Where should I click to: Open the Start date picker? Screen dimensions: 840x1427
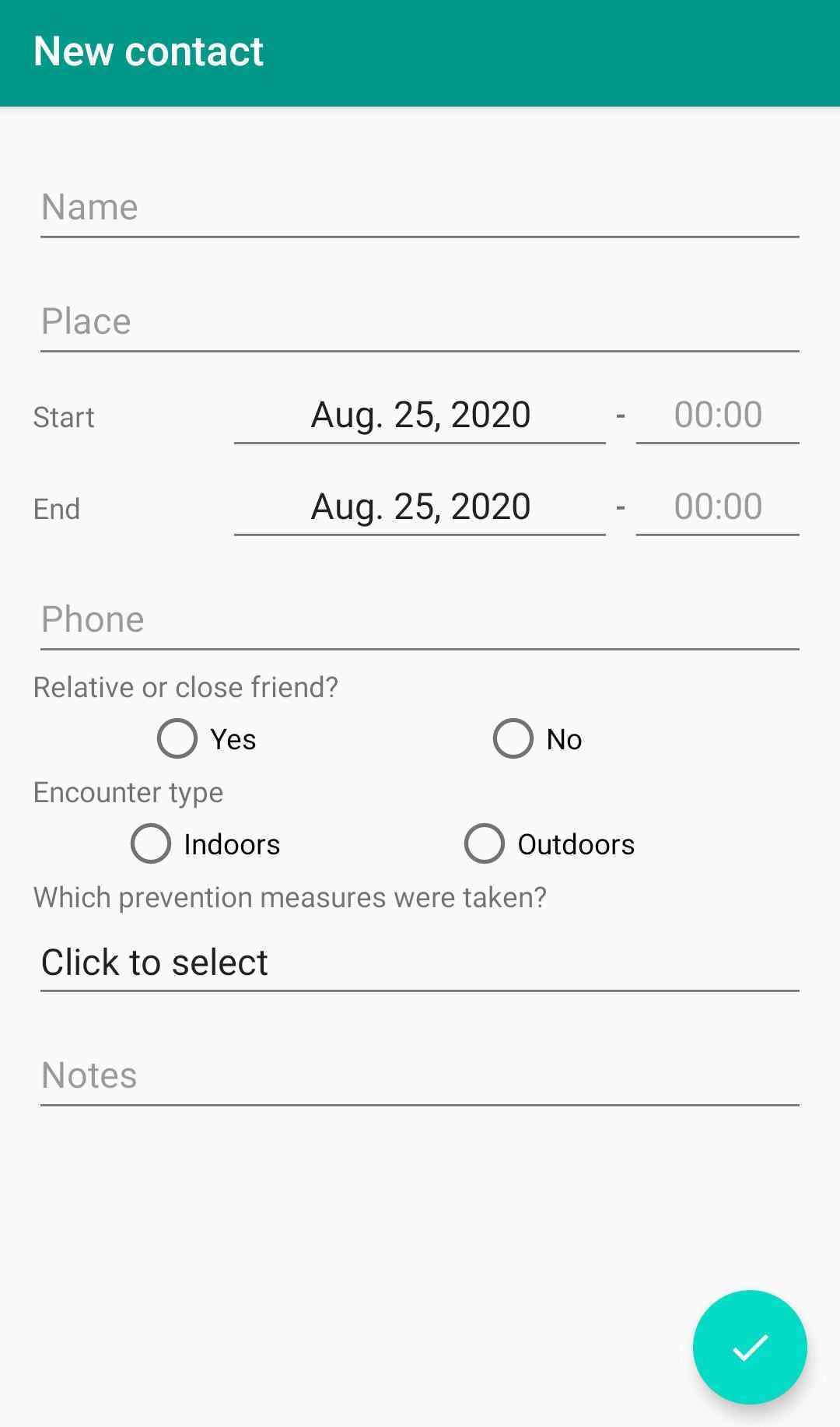click(x=420, y=415)
